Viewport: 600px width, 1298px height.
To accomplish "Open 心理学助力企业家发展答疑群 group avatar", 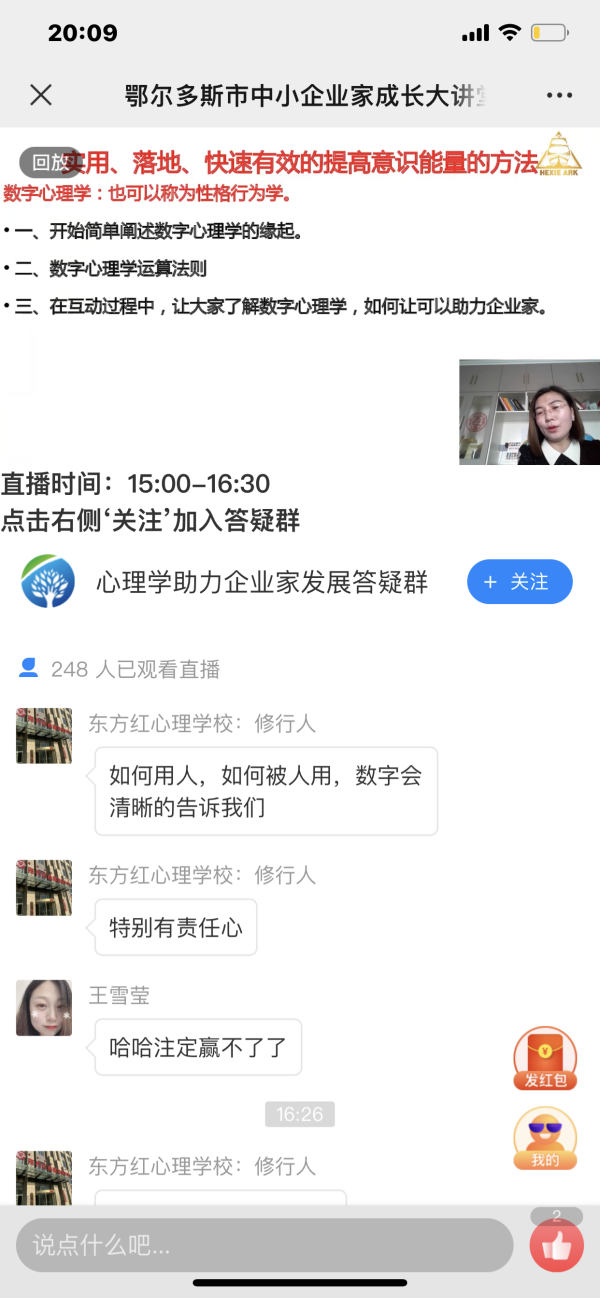I will click(x=48, y=582).
